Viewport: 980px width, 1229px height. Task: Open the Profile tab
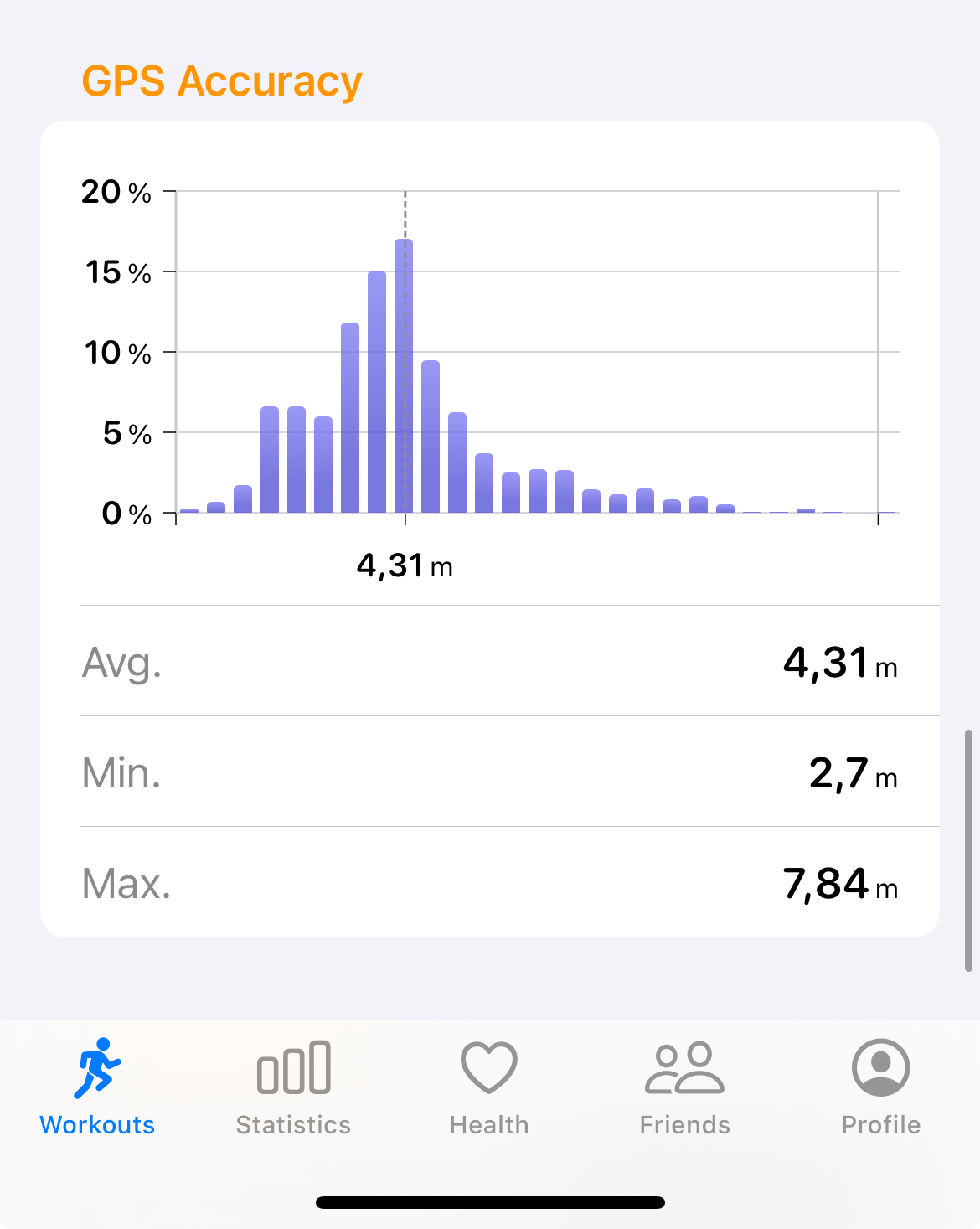[880, 1087]
